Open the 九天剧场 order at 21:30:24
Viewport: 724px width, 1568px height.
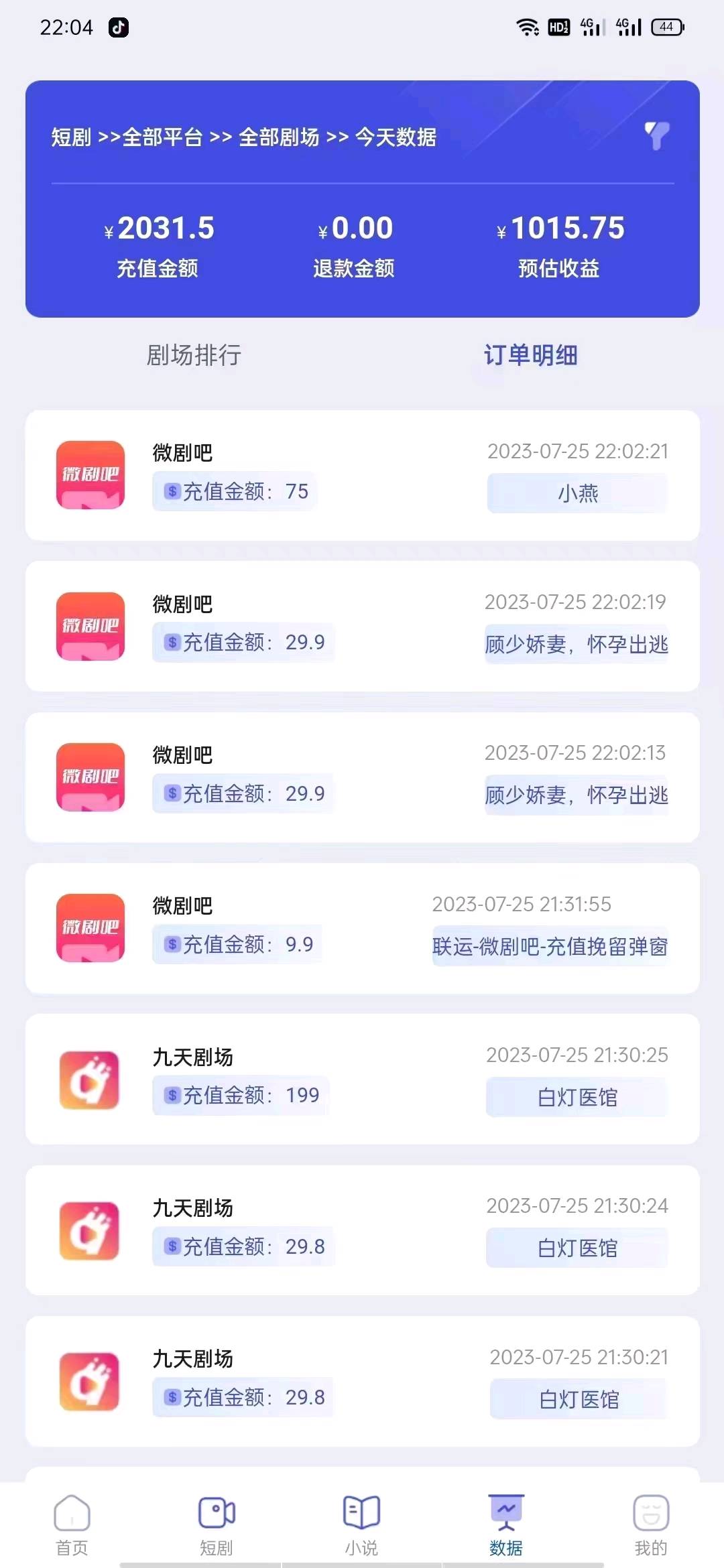click(x=362, y=1230)
